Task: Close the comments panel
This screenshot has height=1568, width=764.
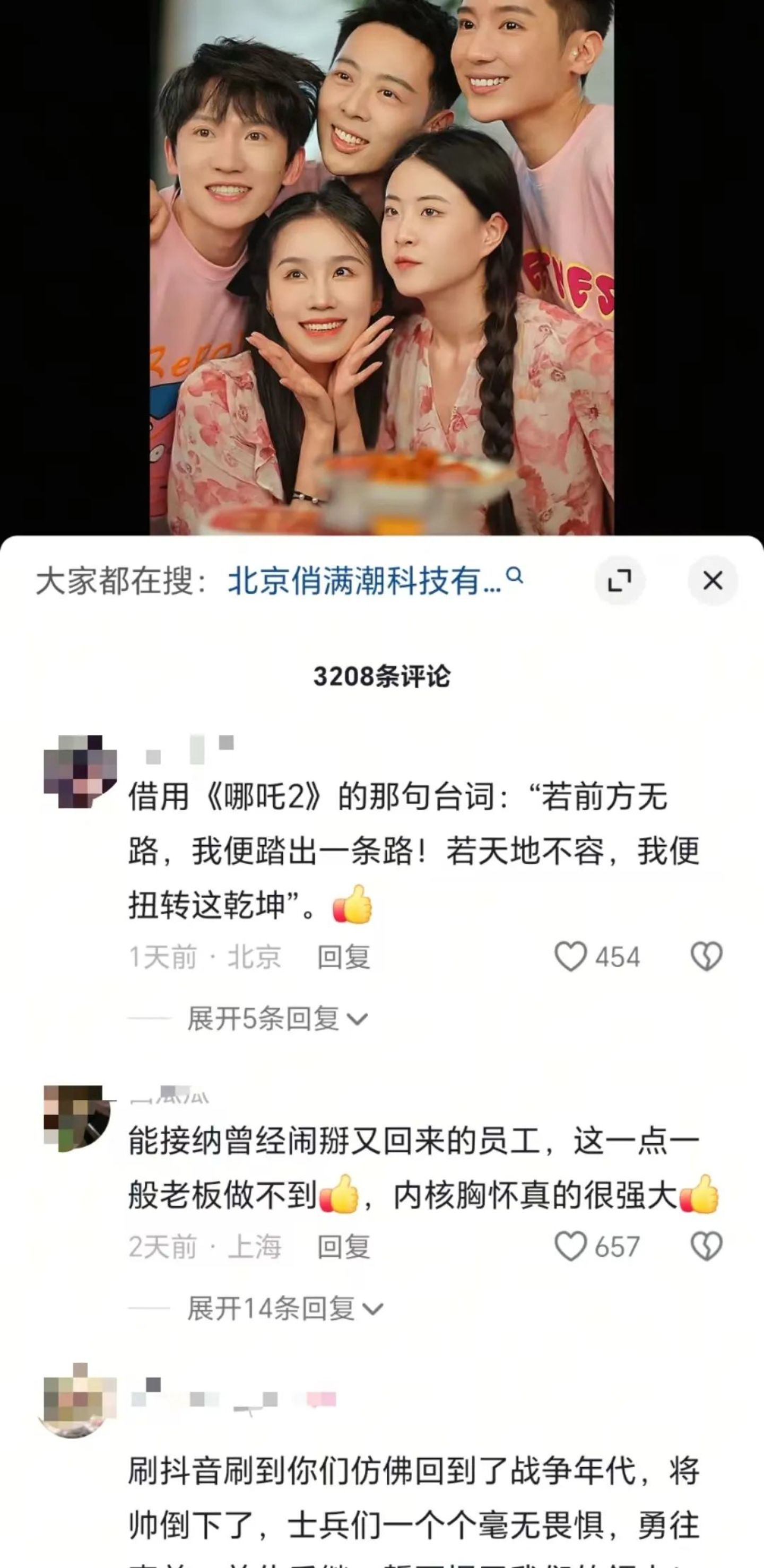Action: pos(712,581)
